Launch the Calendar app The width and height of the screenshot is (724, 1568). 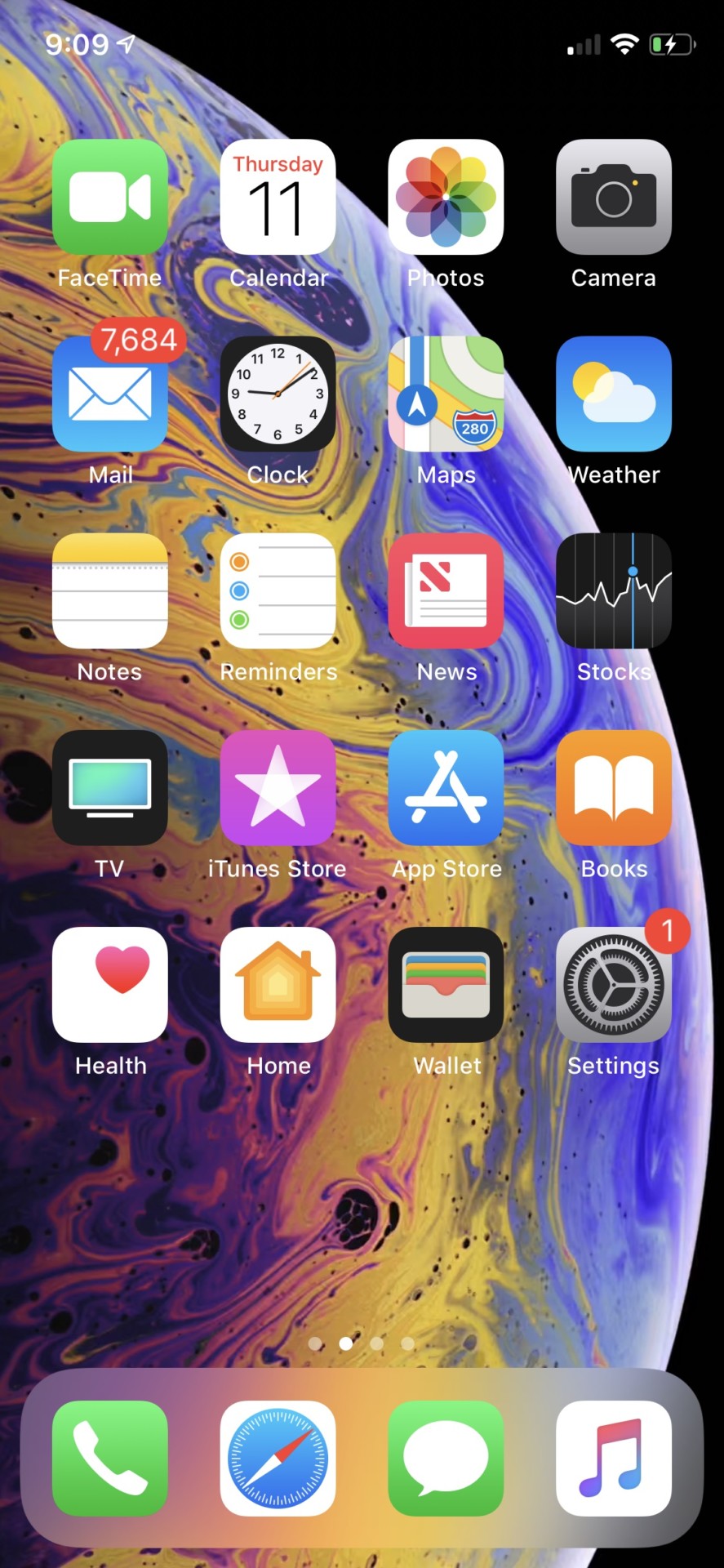(278, 197)
